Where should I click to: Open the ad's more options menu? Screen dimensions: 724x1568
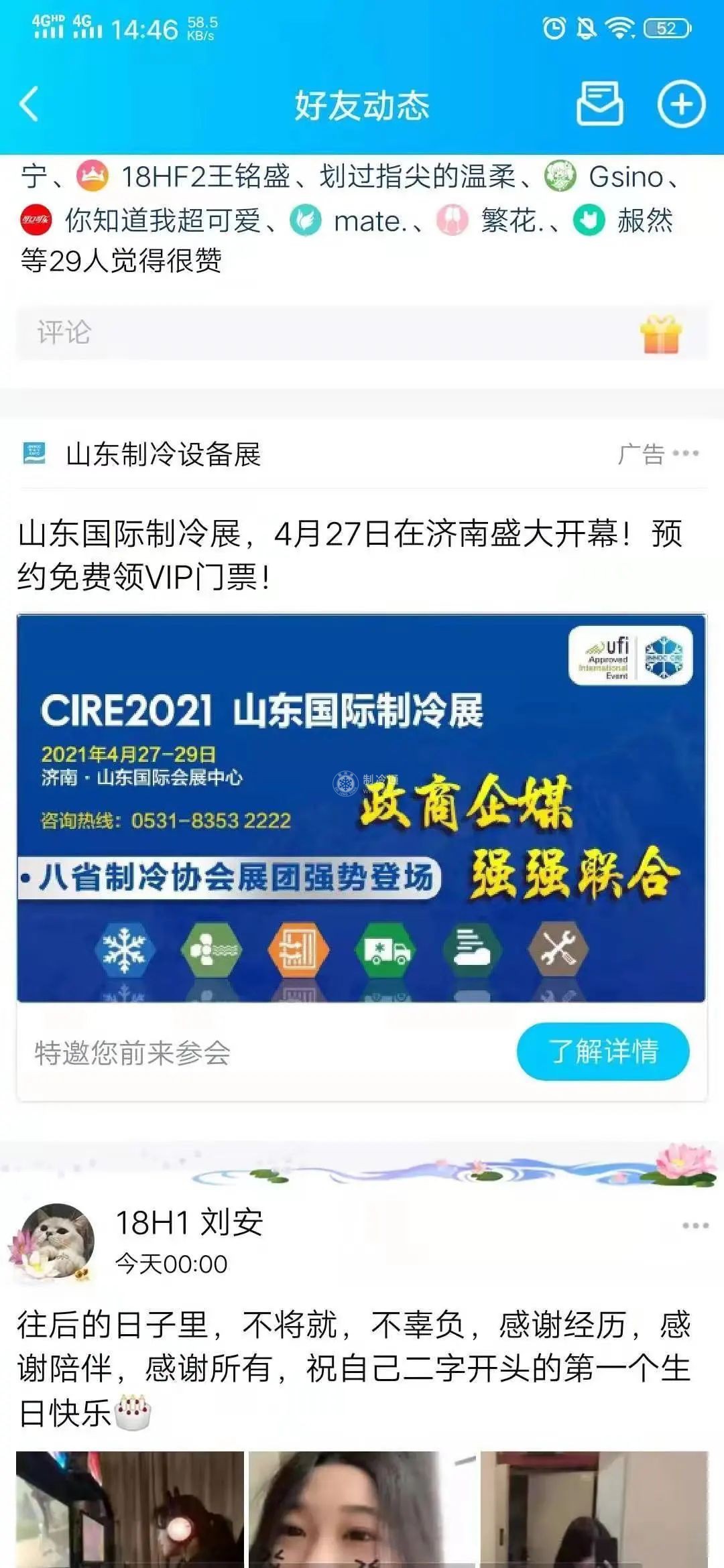[686, 454]
